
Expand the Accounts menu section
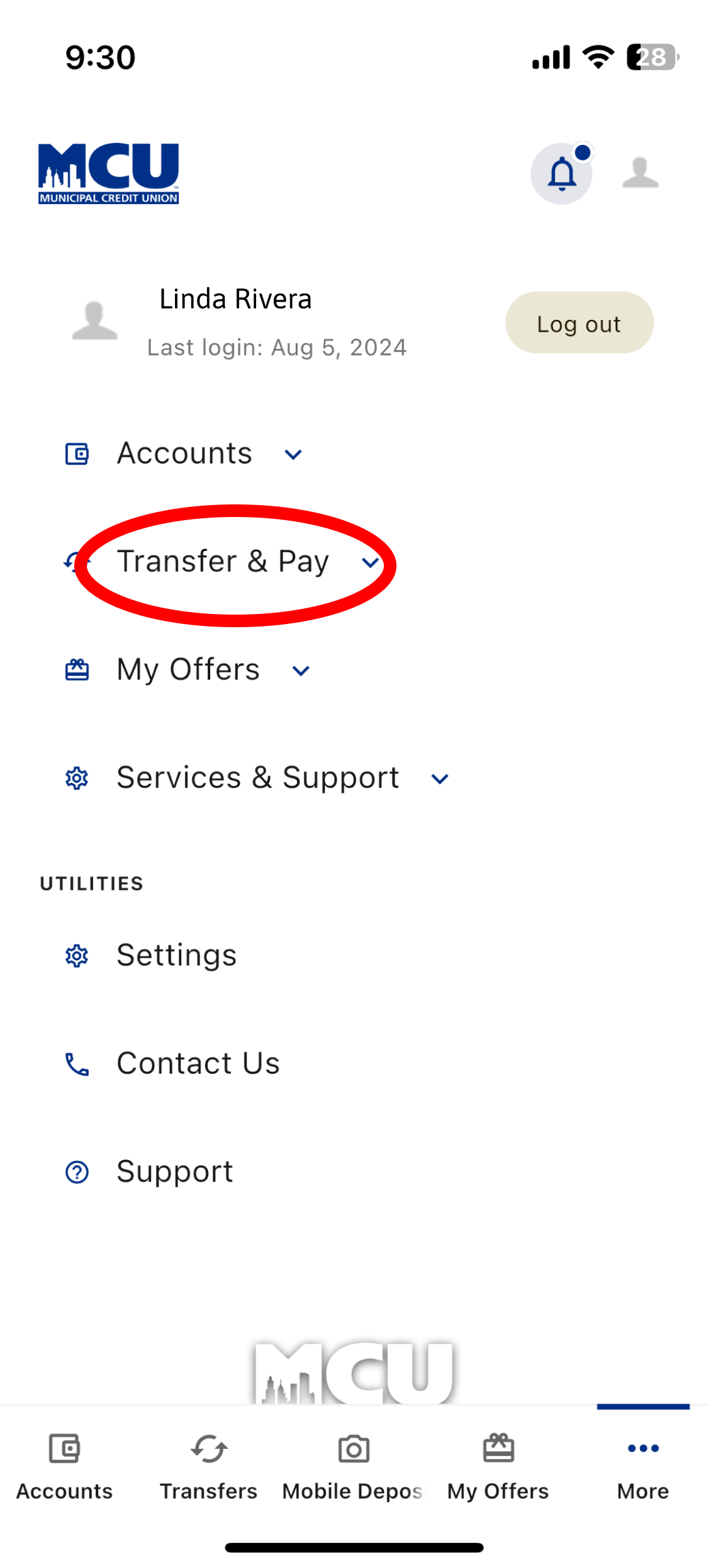tap(184, 454)
